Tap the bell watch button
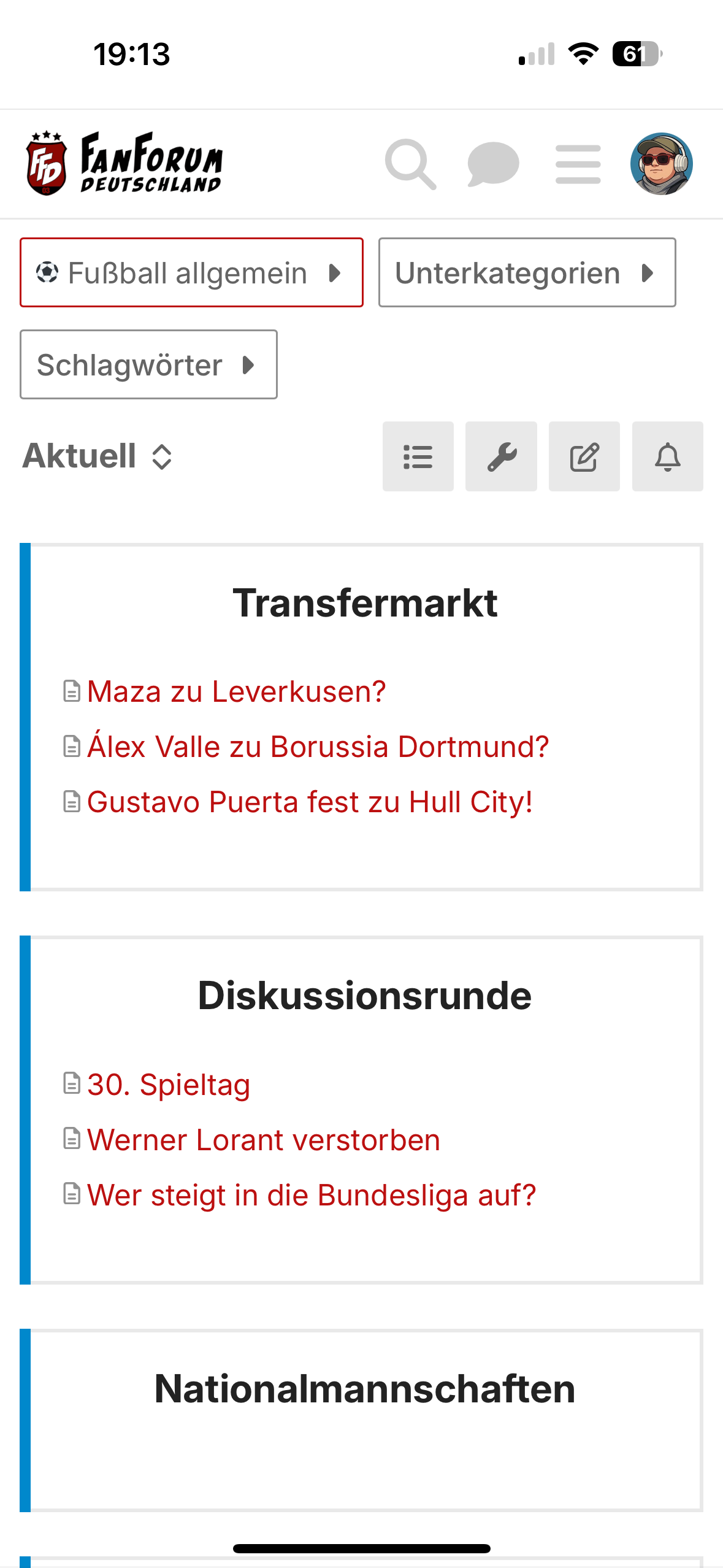Screen dimensions: 723x1568 click(667, 456)
